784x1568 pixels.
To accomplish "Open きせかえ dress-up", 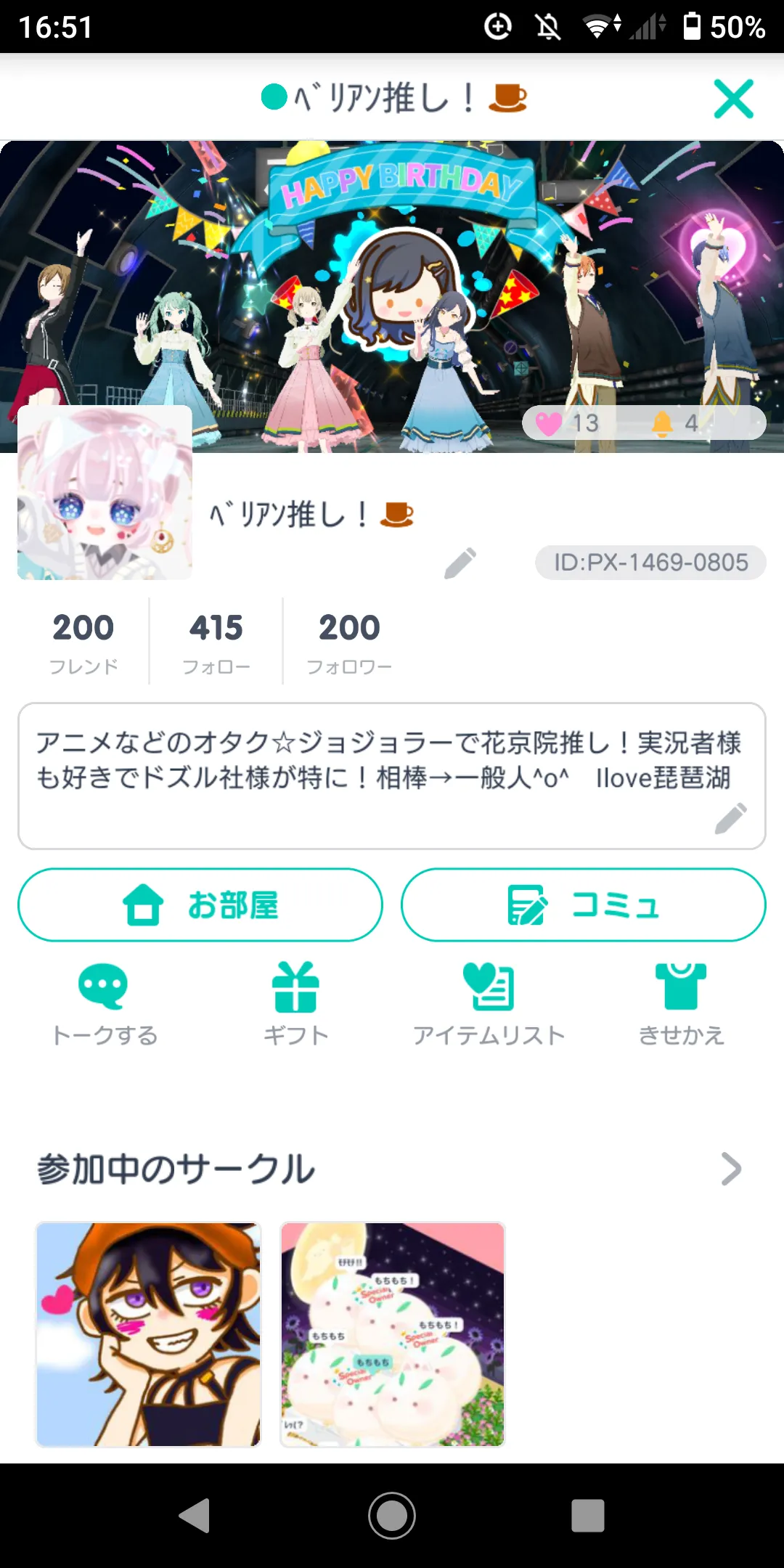I will [681, 1003].
